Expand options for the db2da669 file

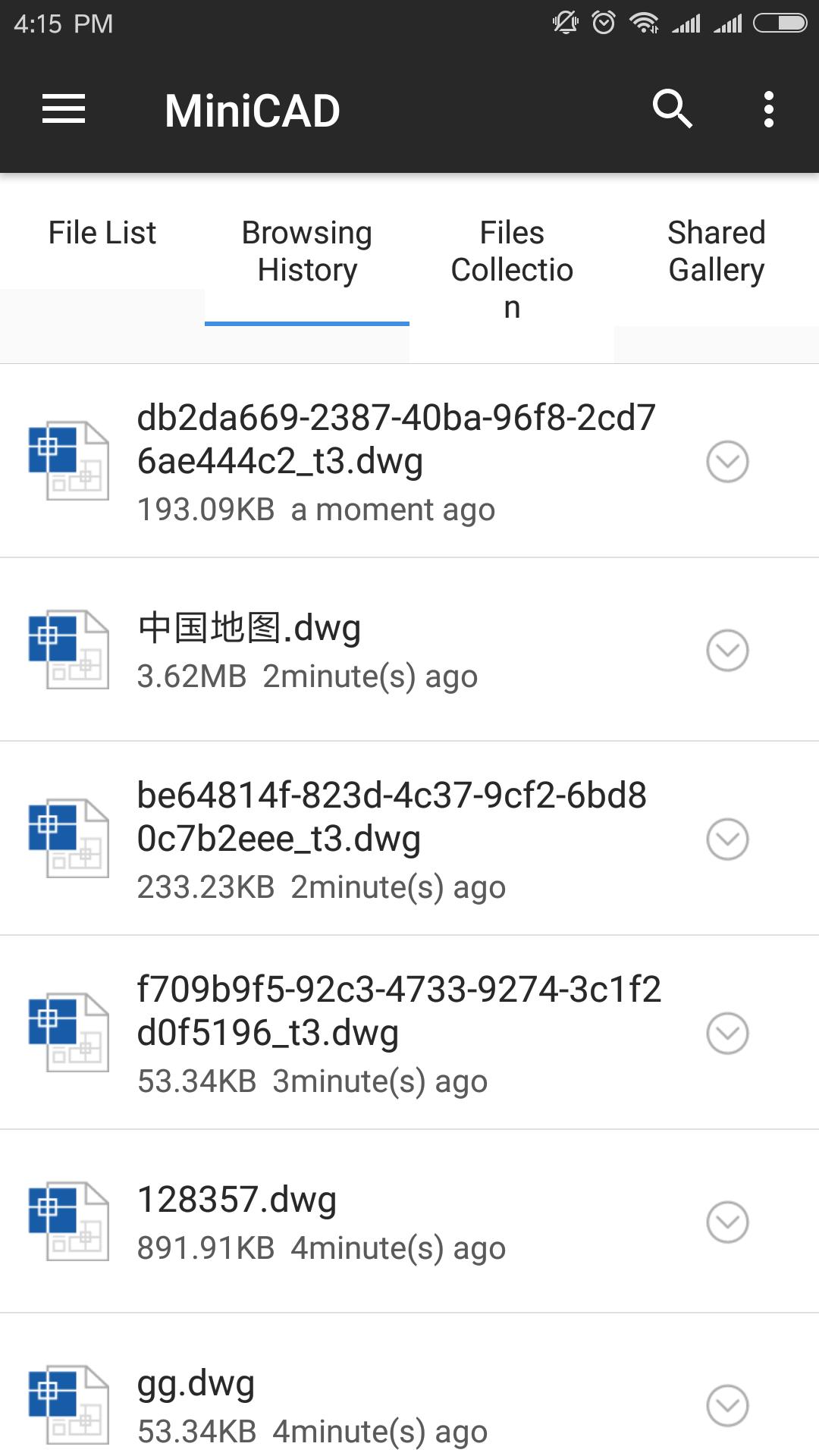point(728,462)
